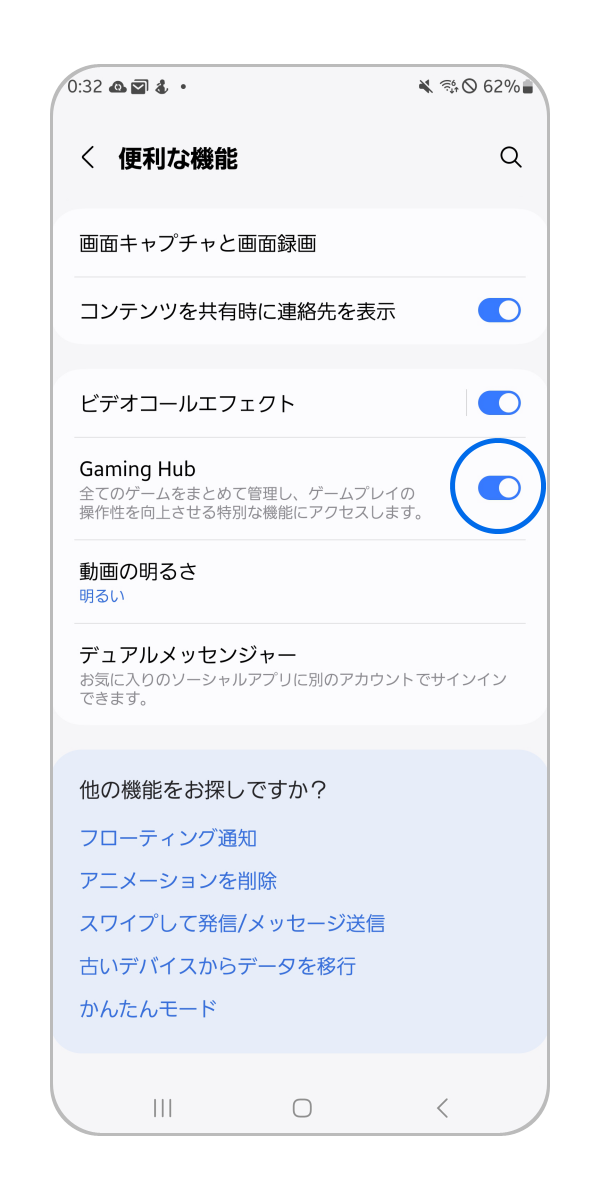The height and width of the screenshot is (1200, 600).
Task: Open recent apps from navigation bar
Action: coord(163,1107)
